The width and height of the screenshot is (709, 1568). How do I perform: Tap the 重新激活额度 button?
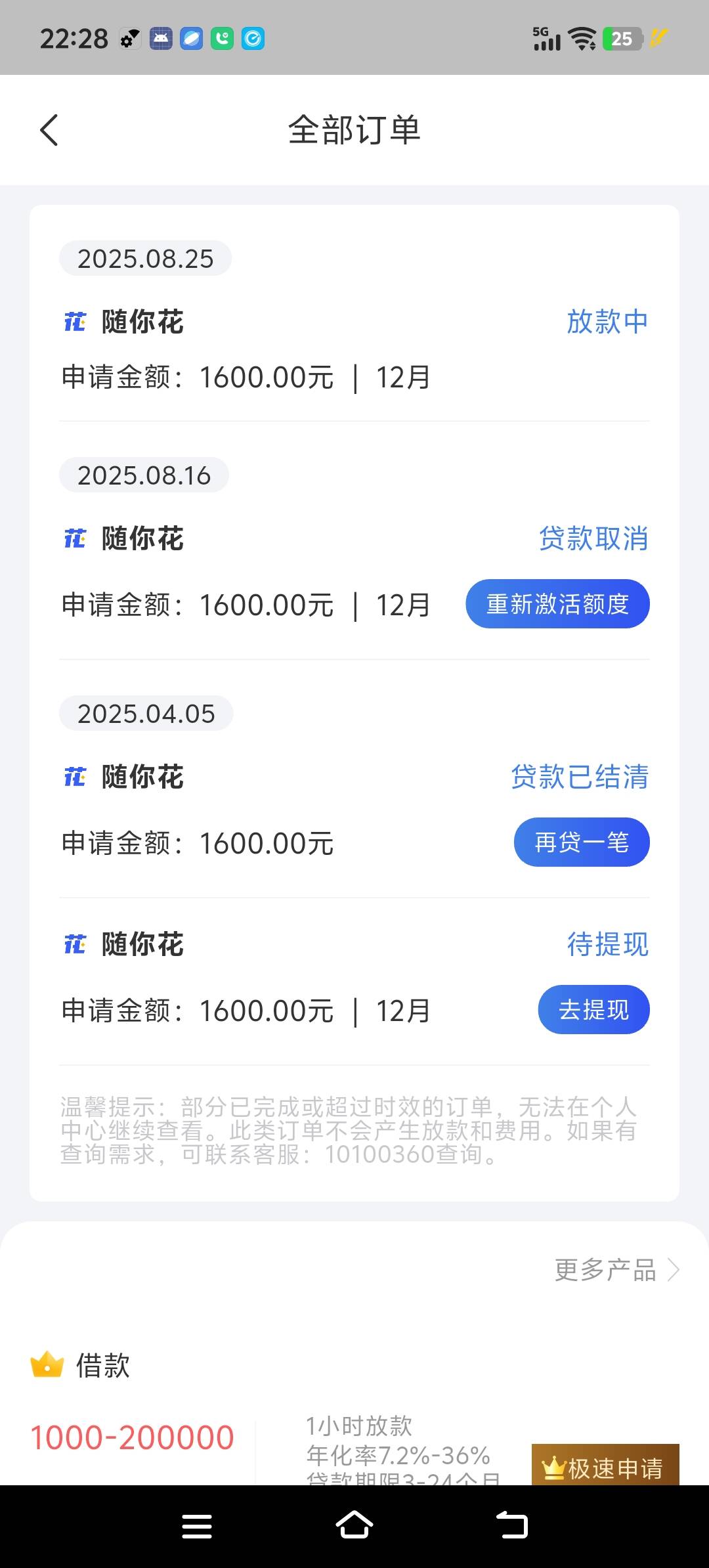pos(557,603)
